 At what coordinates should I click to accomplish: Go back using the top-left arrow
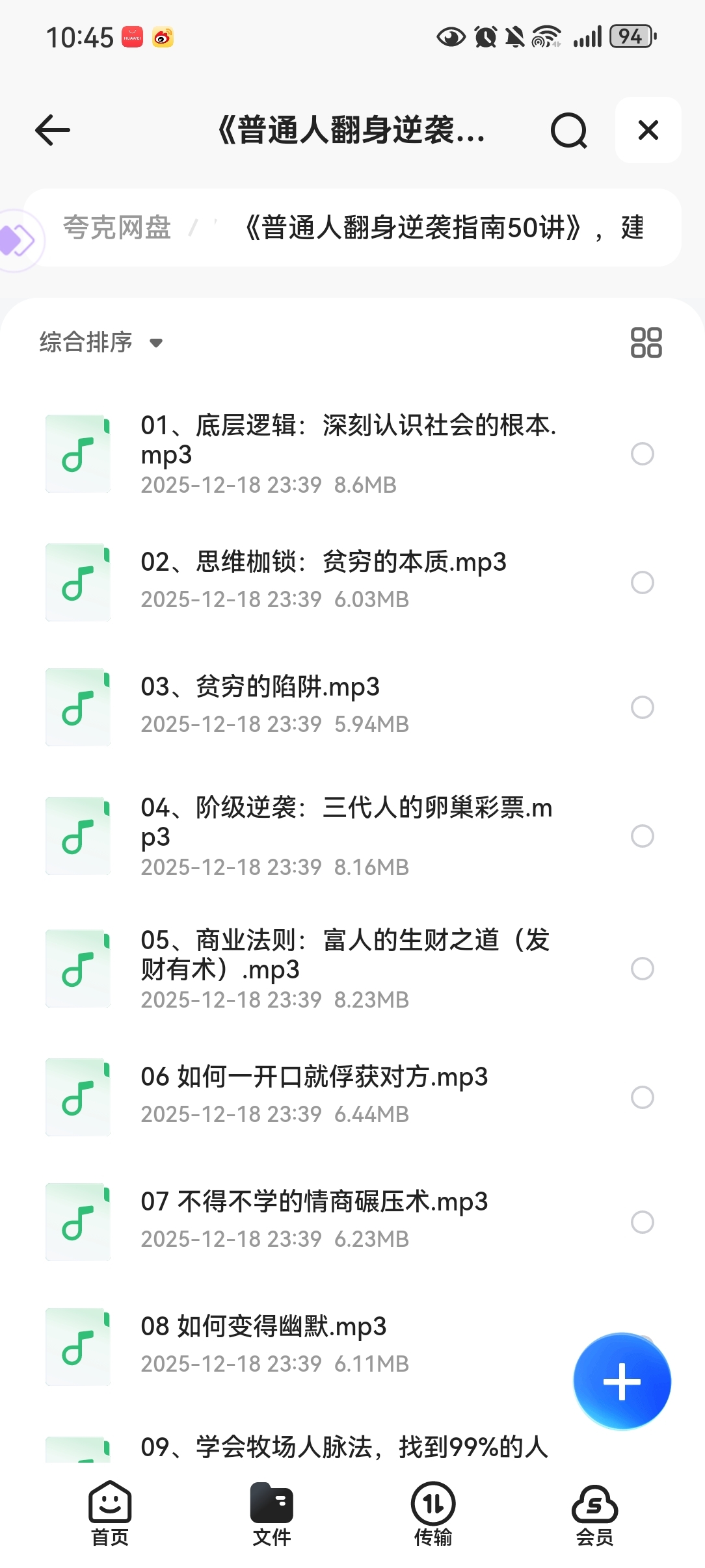point(53,130)
